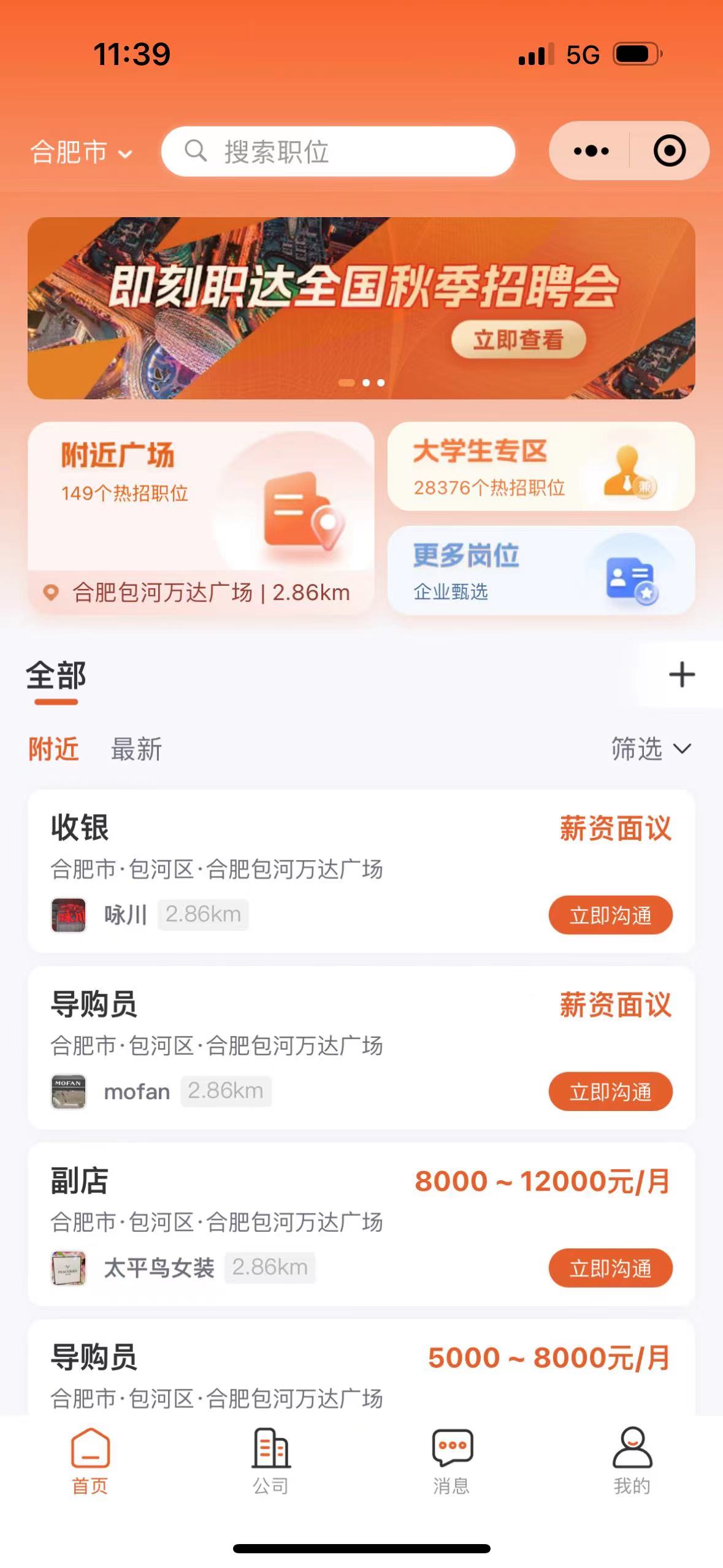Image resolution: width=723 pixels, height=1568 pixels.
Task: Tap the 咏川 company logo thumbnail
Action: click(69, 915)
